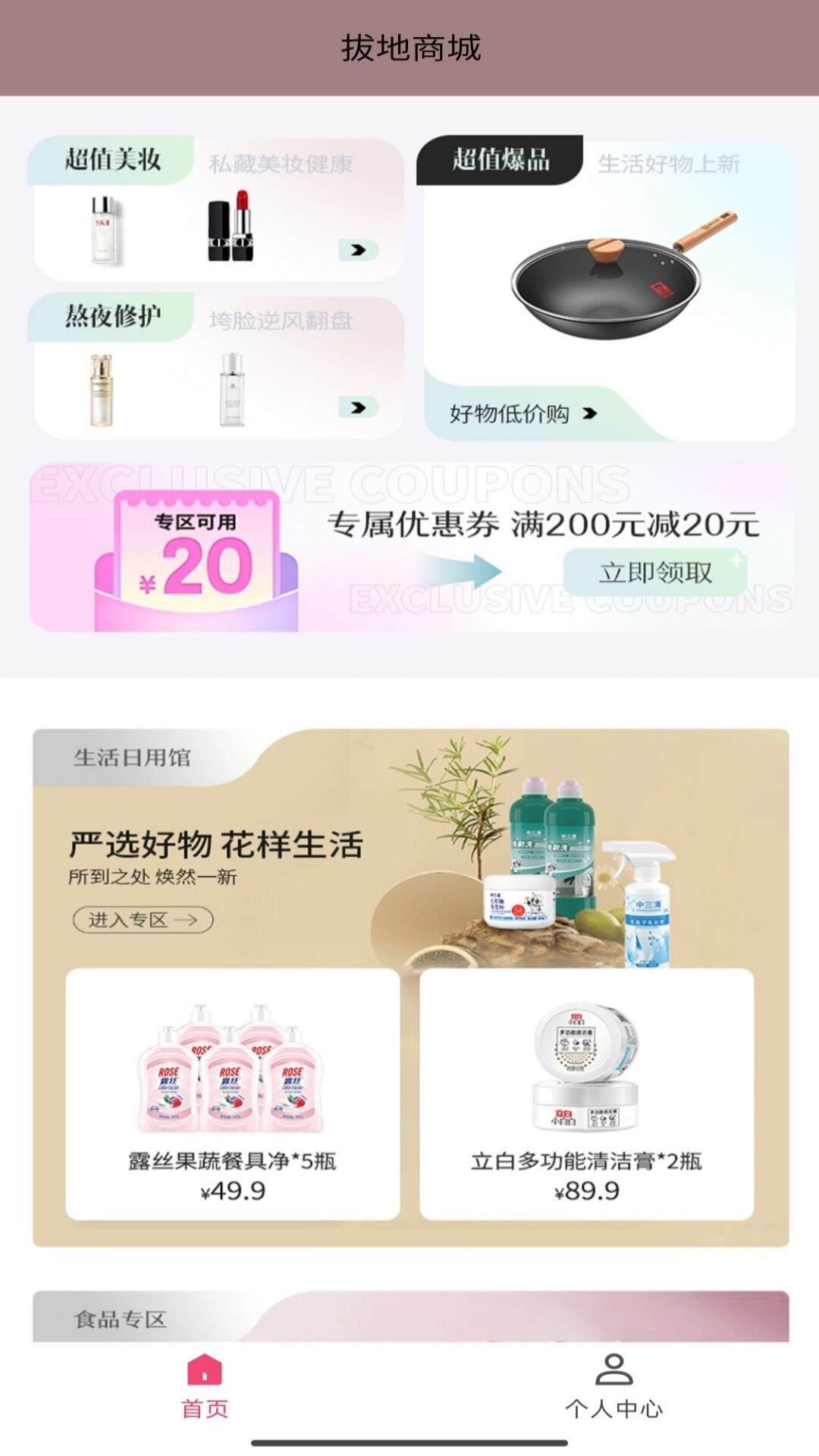
Task: Tap 好物低价购 arrow link
Action: 523,413
